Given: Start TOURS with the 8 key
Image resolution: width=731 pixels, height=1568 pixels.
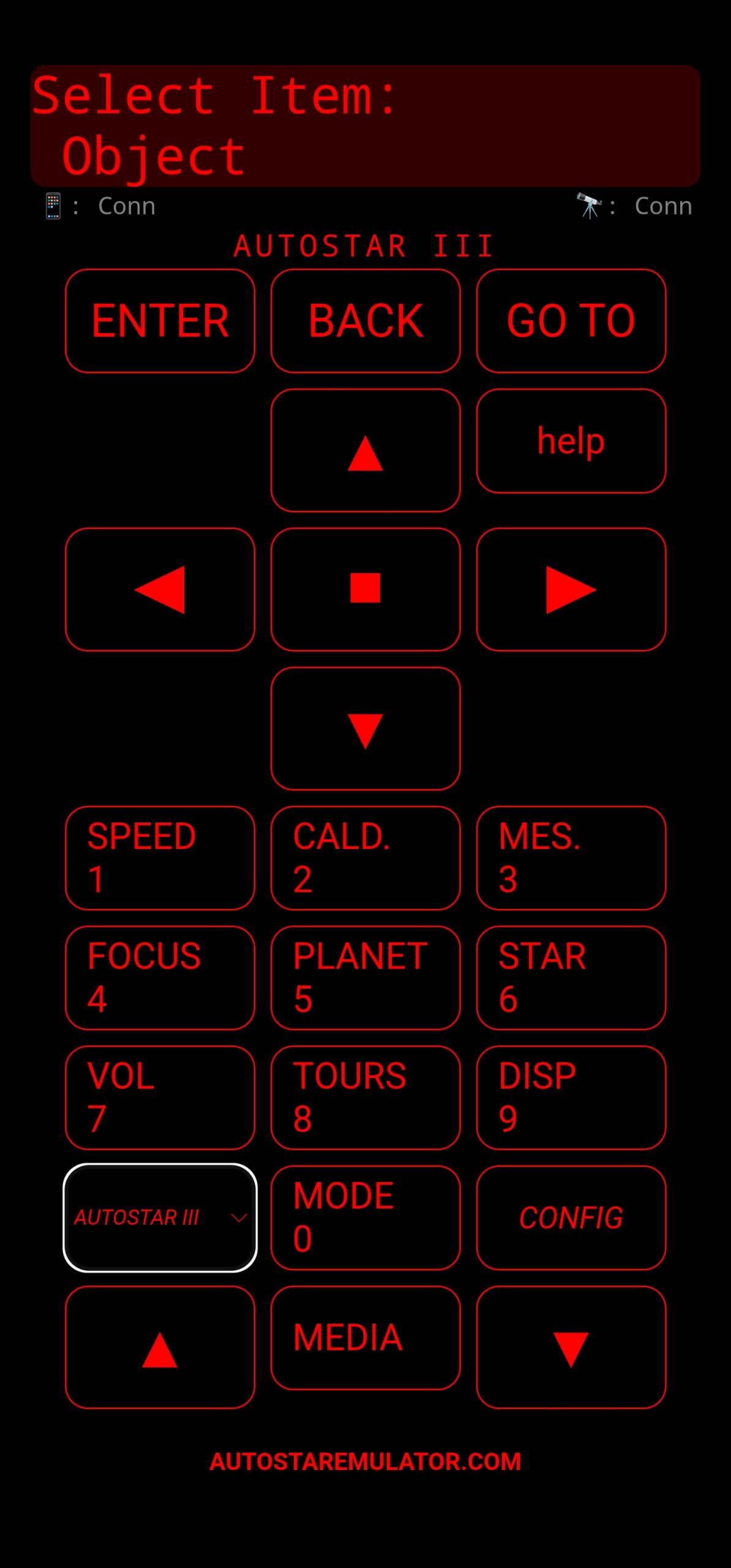Looking at the screenshot, I should pos(365,1098).
